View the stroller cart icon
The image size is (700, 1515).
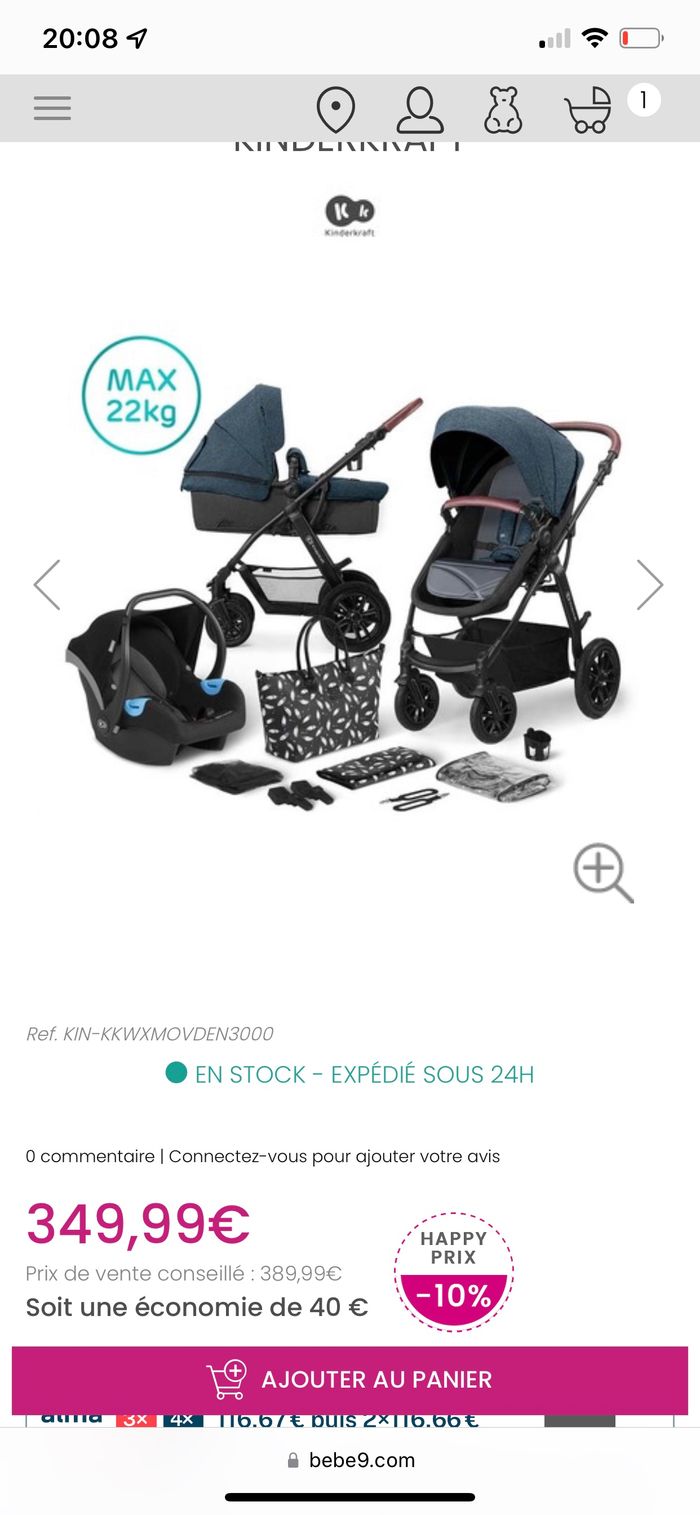point(589,109)
